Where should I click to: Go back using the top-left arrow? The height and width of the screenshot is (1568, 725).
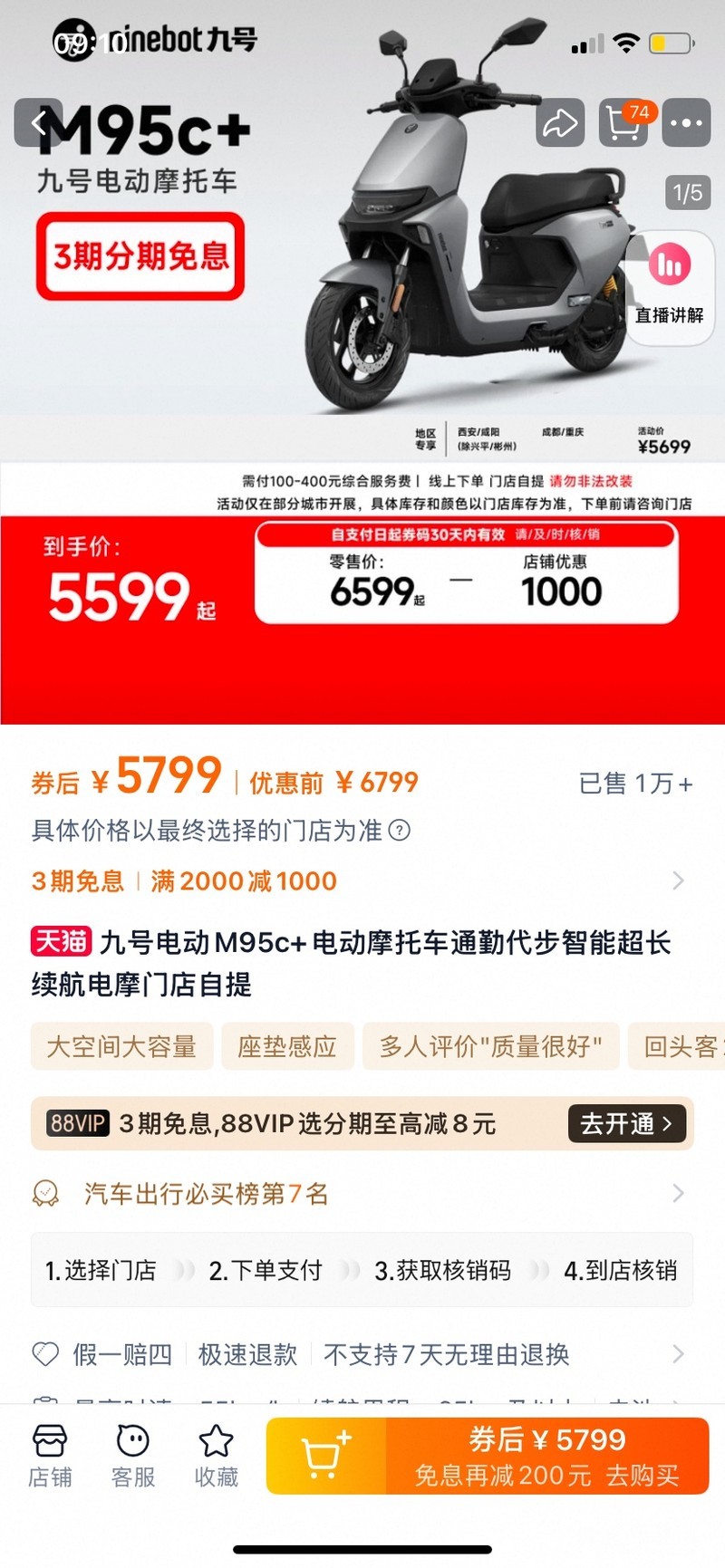coord(38,122)
